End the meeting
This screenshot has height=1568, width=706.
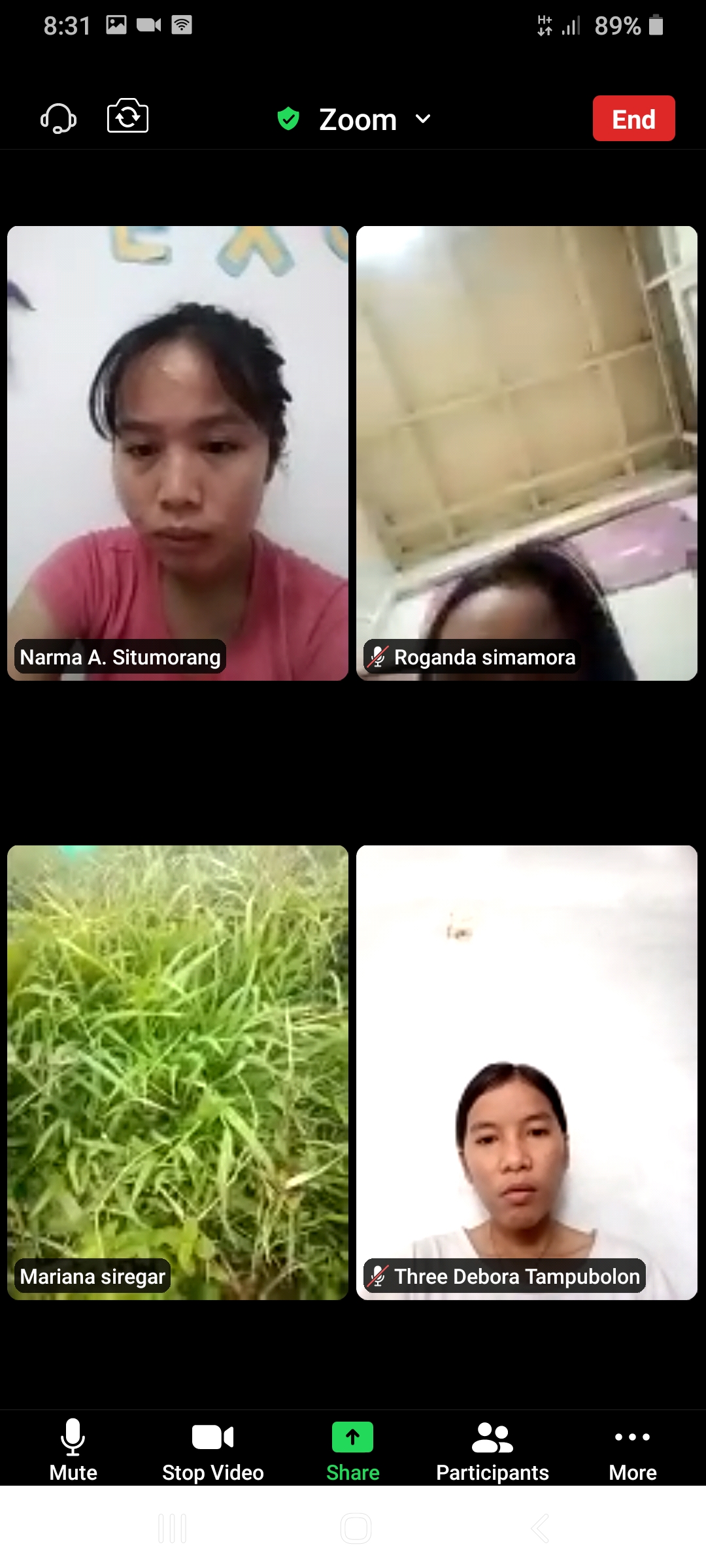pyautogui.click(x=633, y=119)
